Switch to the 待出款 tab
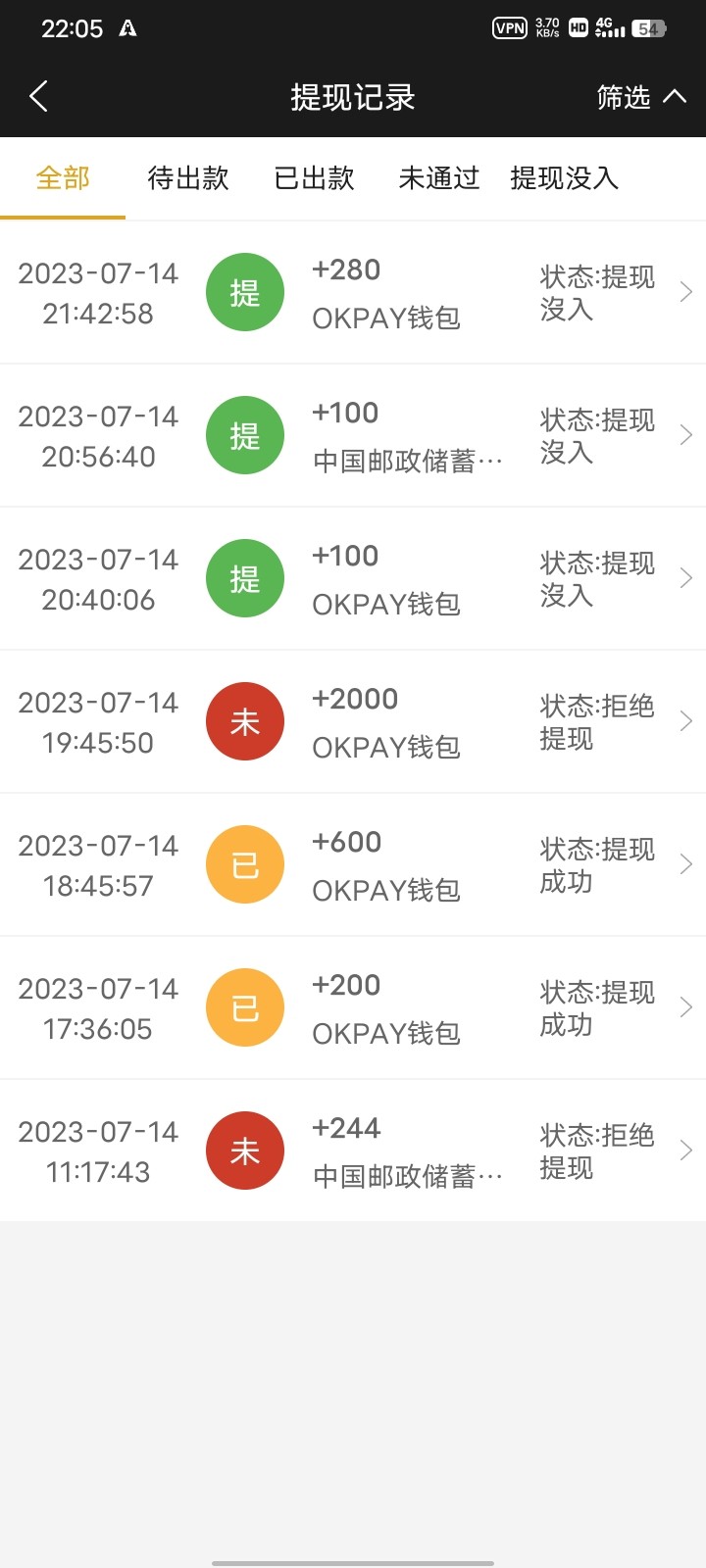Image resolution: width=706 pixels, height=1568 pixels. (x=188, y=178)
